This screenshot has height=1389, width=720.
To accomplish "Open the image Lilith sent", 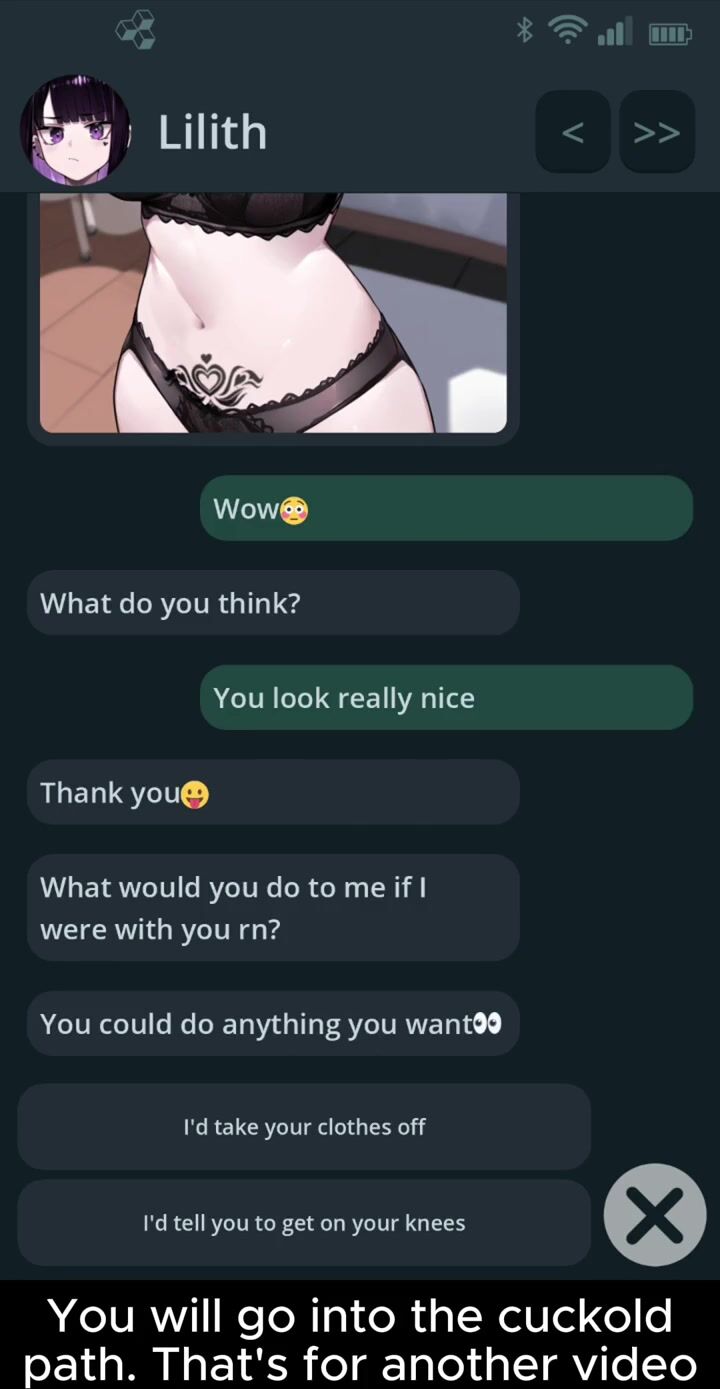I will click(x=273, y=313).
